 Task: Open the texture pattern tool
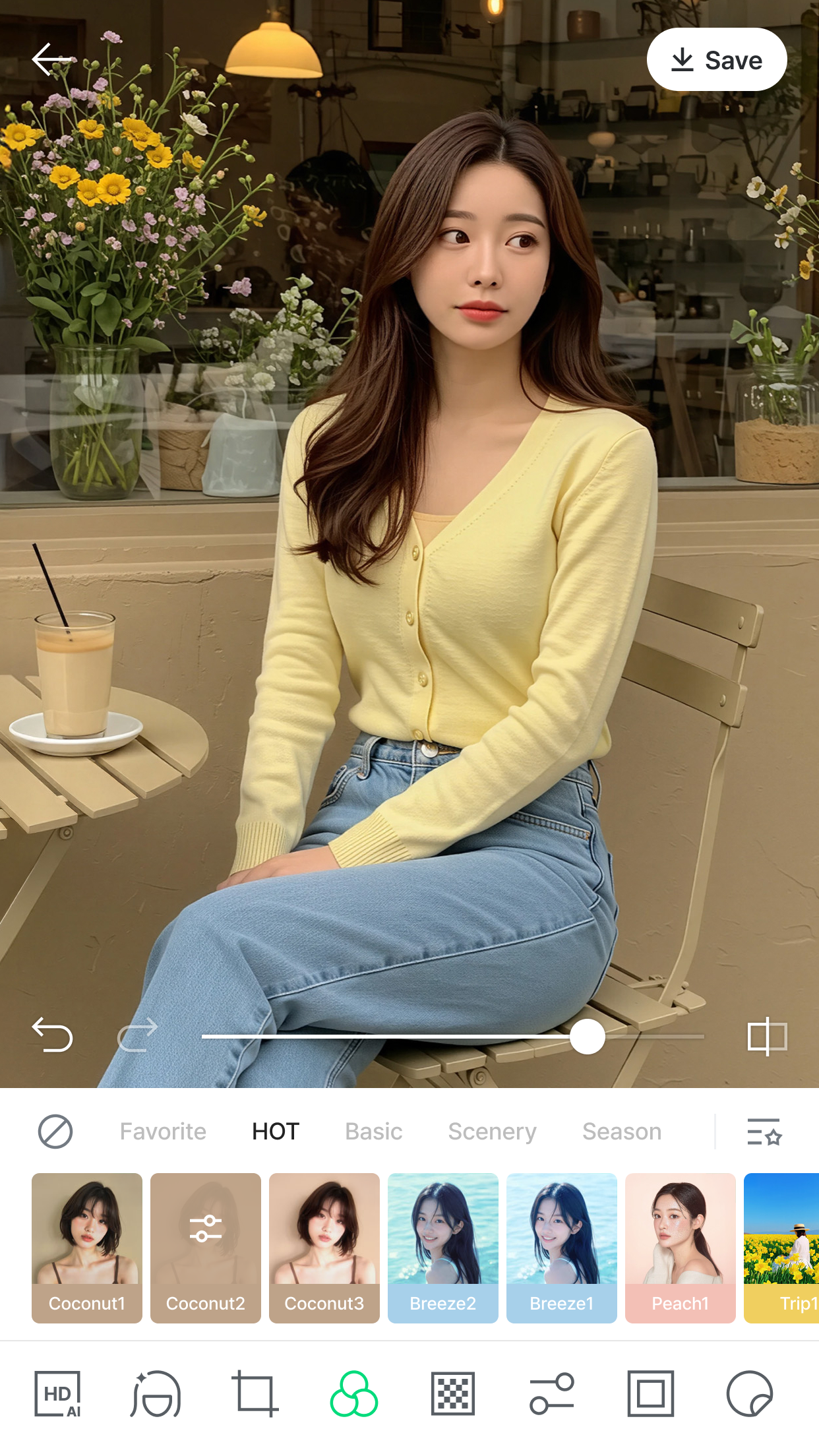tap(452, 1393)
